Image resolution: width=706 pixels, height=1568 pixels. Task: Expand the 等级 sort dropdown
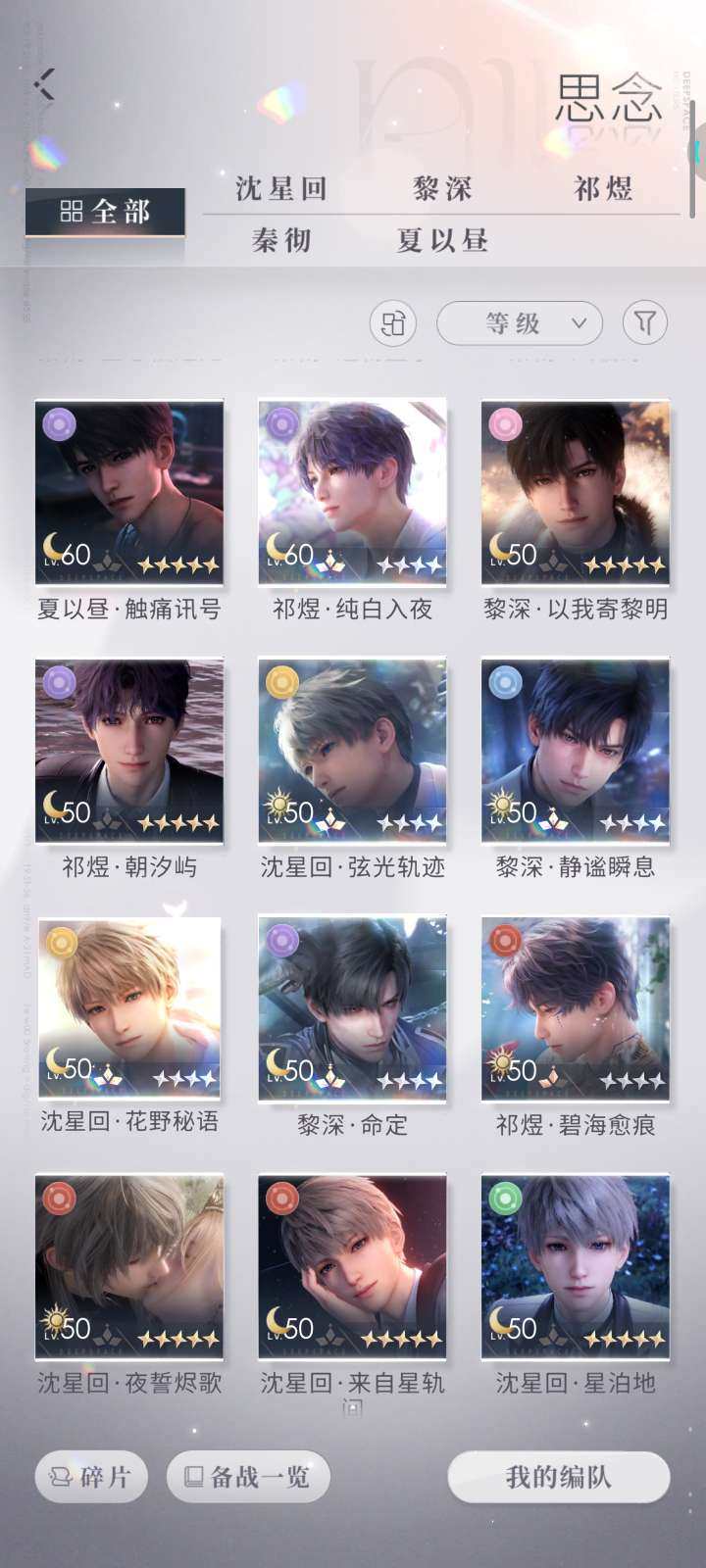tap(519, 322)
